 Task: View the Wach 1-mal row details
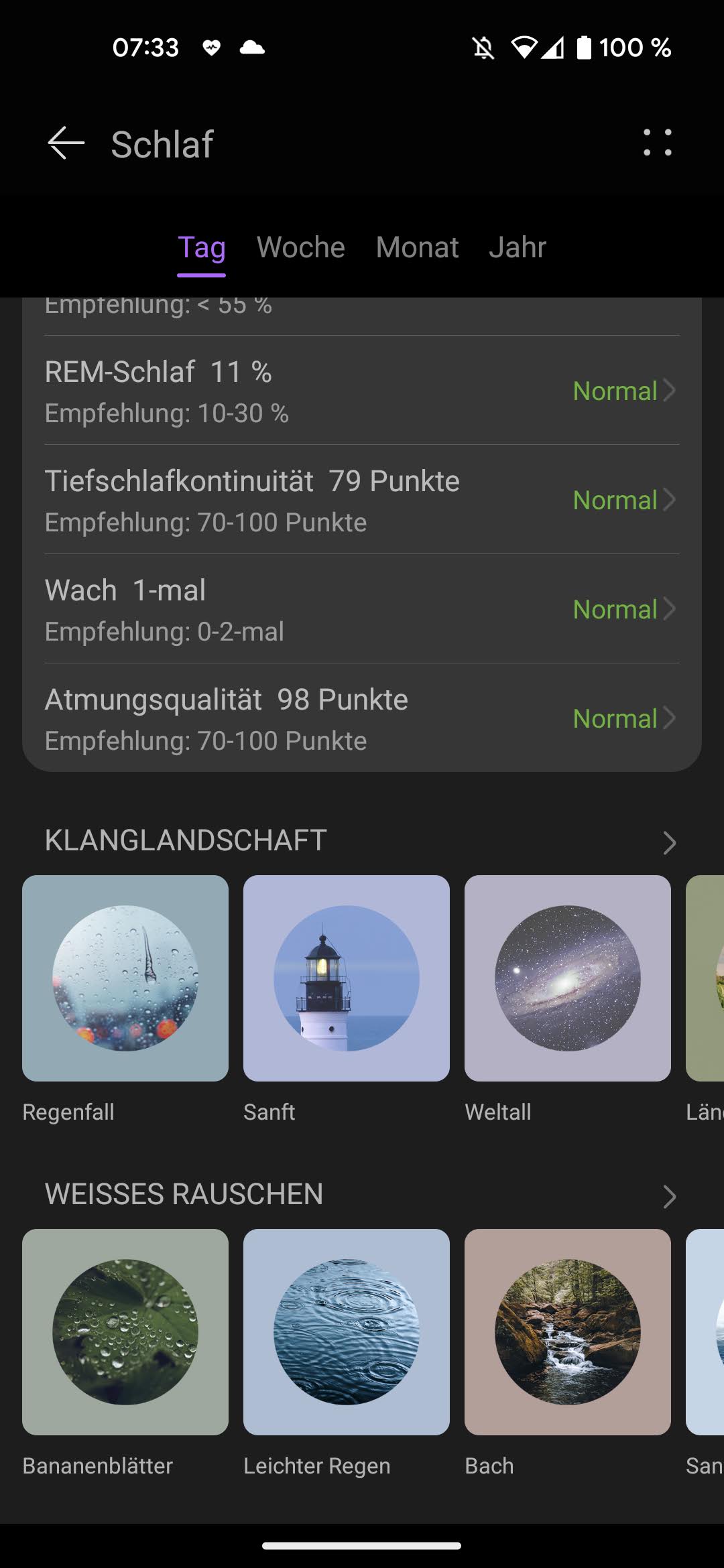click(x=362, y=609)
